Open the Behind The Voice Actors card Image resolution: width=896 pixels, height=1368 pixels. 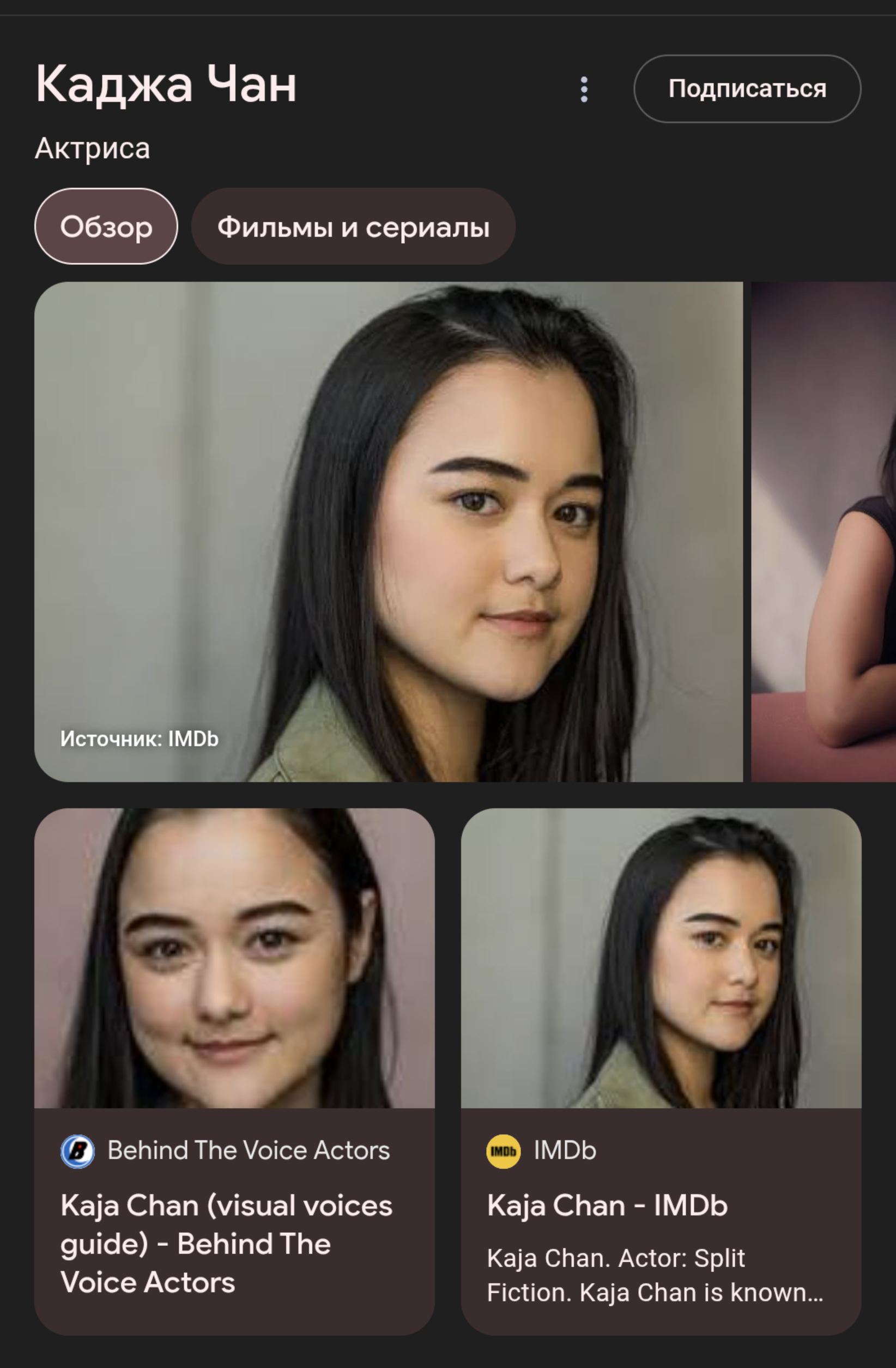tap(234, 1071)
